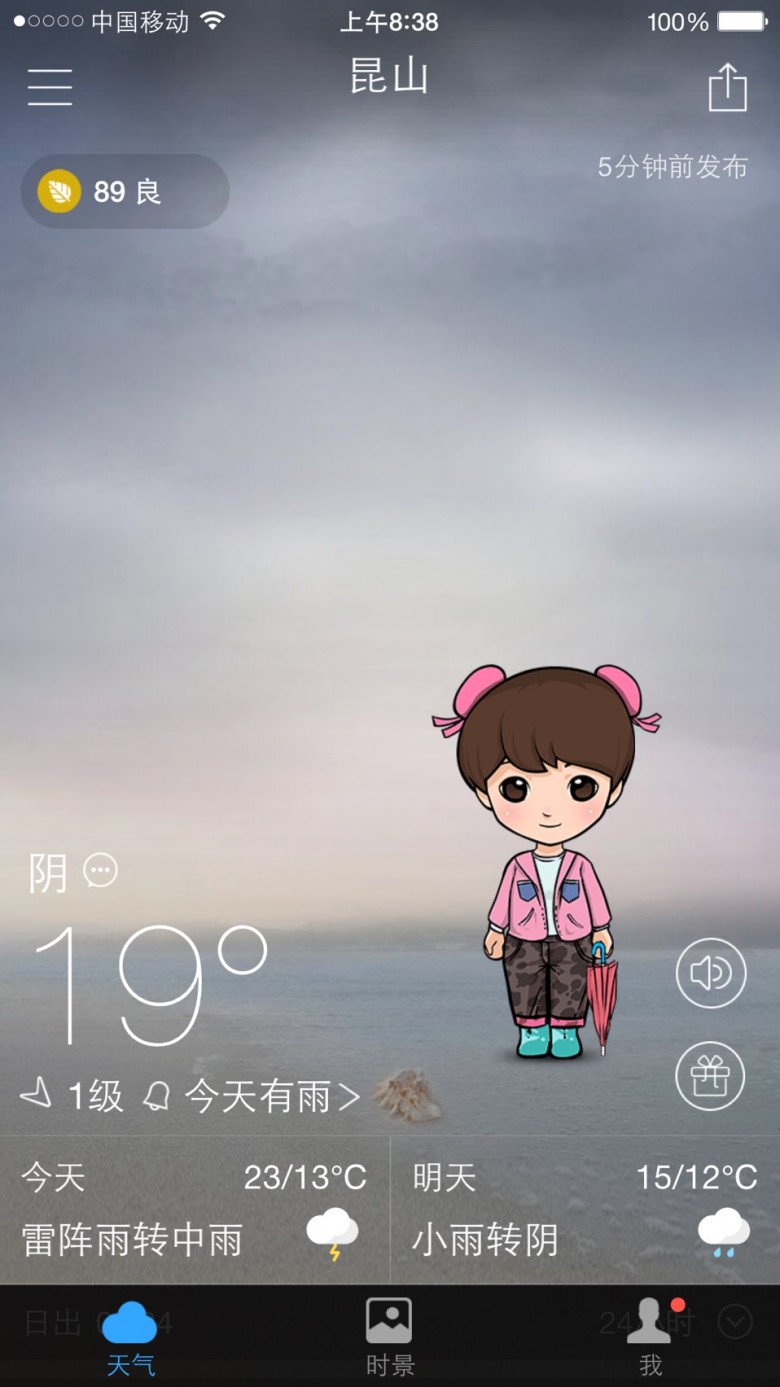Open the air quality 89 良 chip
This screenshot has width=780, height=1387.
point(125,191)
